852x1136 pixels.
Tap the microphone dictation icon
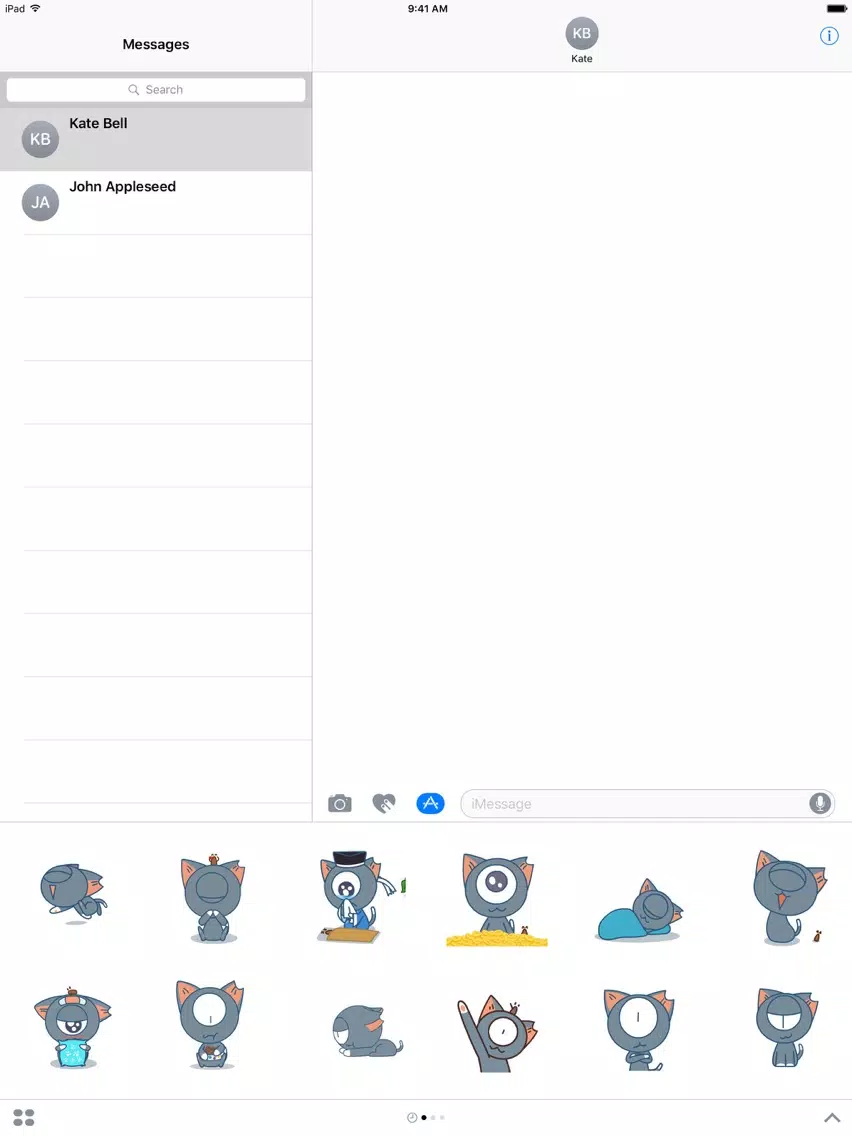pyautogui.click(x=820, y=804)
